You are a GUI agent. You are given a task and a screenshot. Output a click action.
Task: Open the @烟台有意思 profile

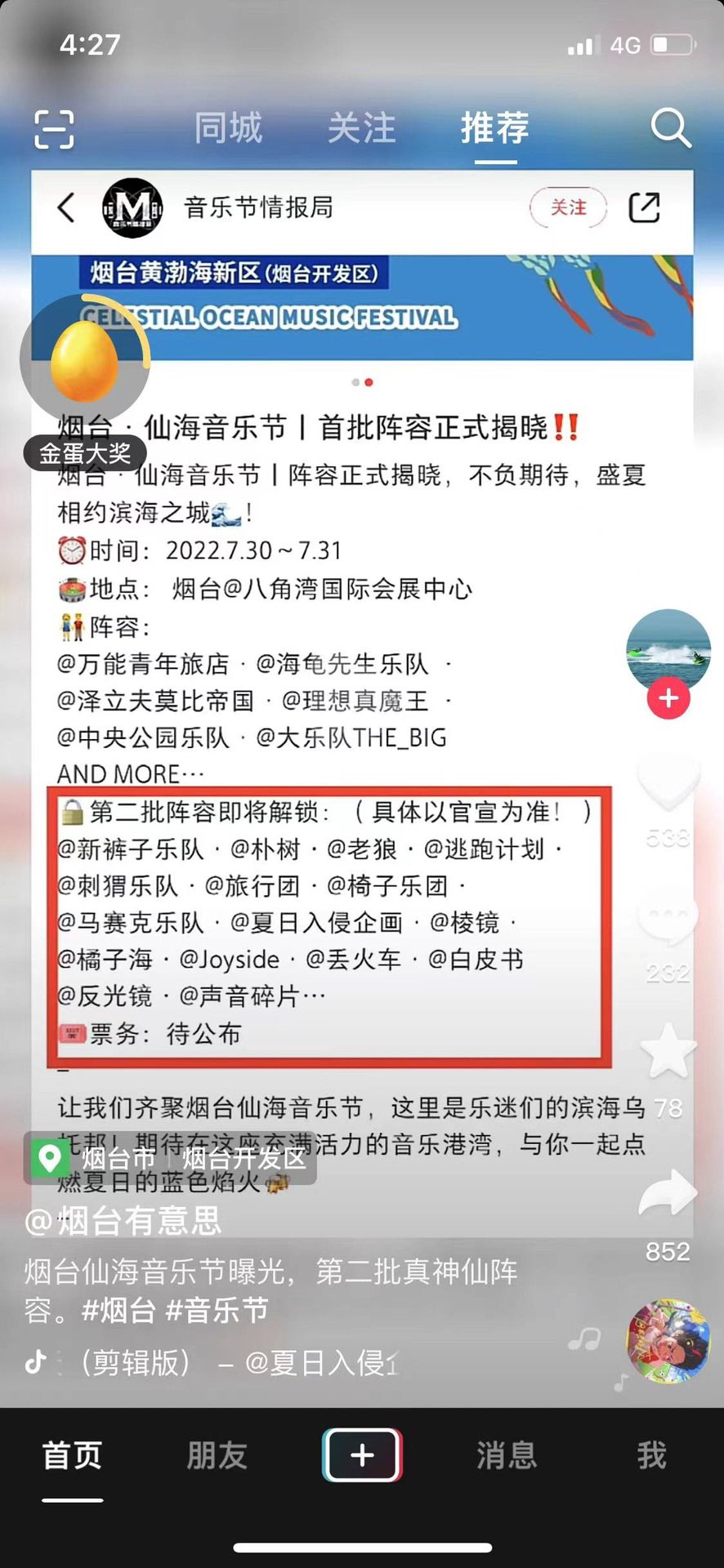123,1221
